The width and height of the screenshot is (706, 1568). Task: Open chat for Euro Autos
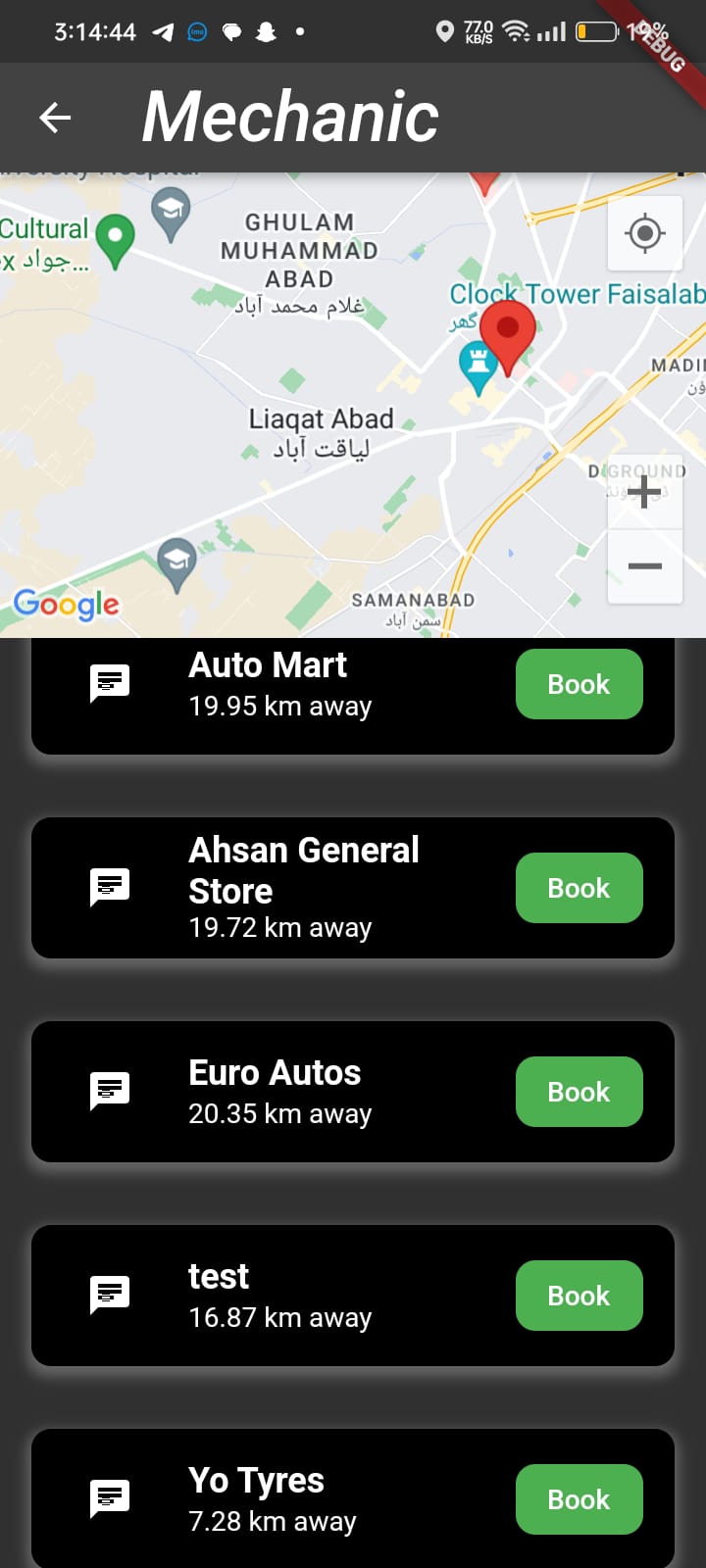point(109,1091)
